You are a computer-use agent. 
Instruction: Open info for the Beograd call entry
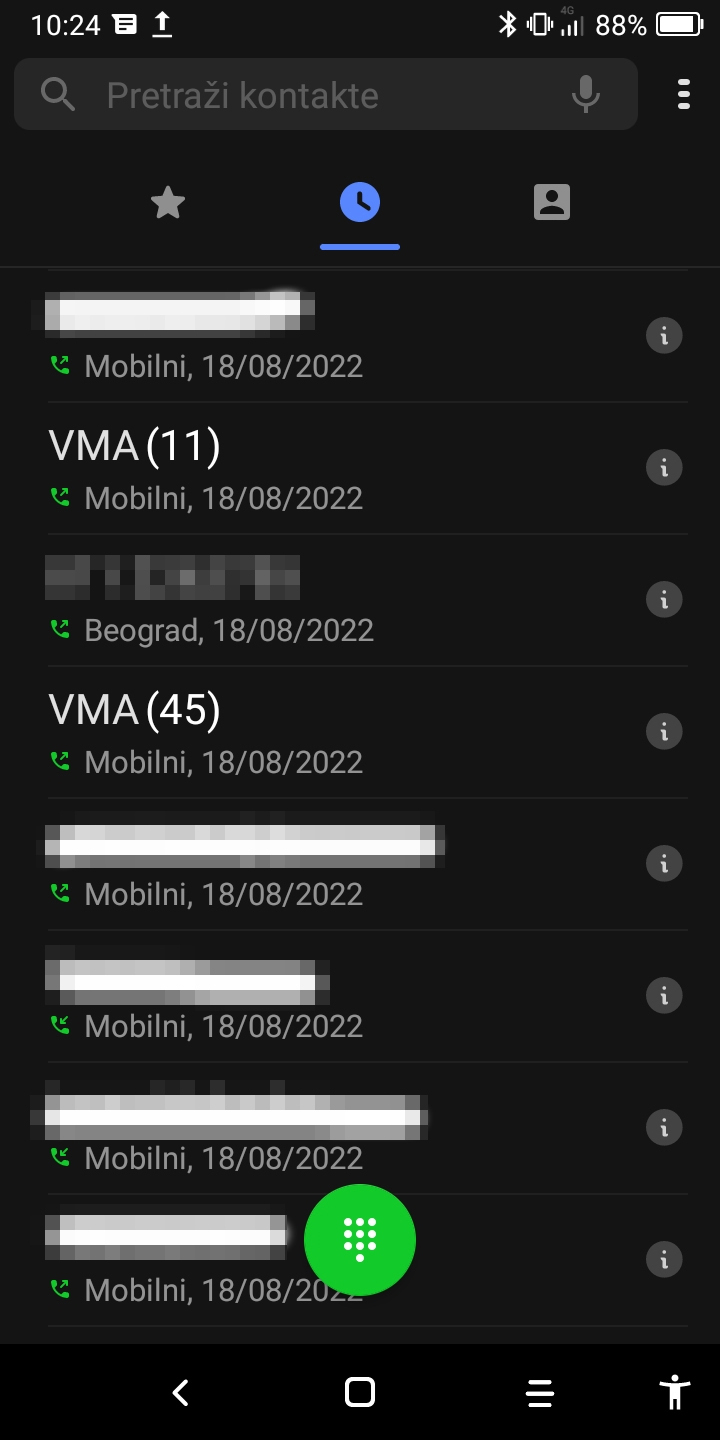click(x=664, y=599)
